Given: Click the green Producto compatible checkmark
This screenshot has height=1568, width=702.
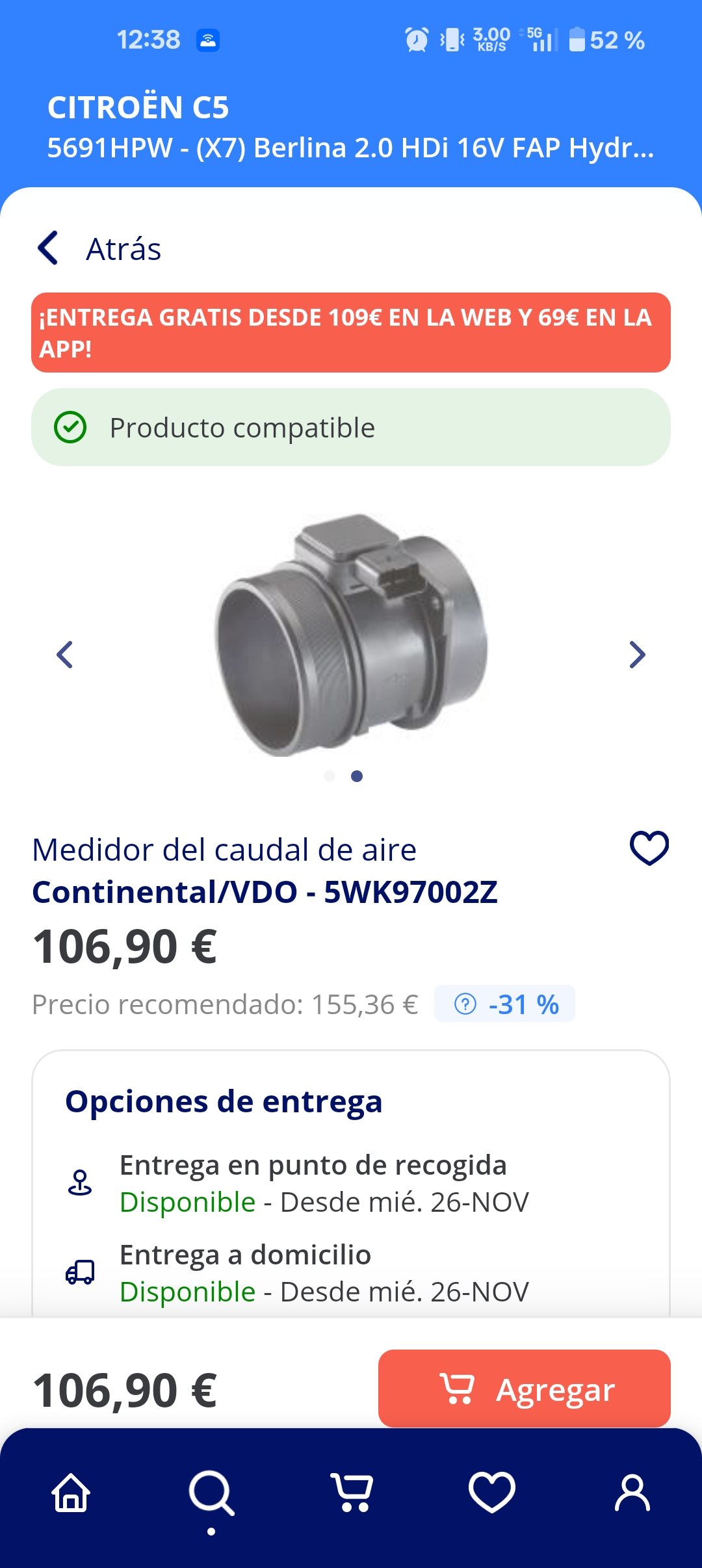Looking at the screenshot, I should [70, 427].
